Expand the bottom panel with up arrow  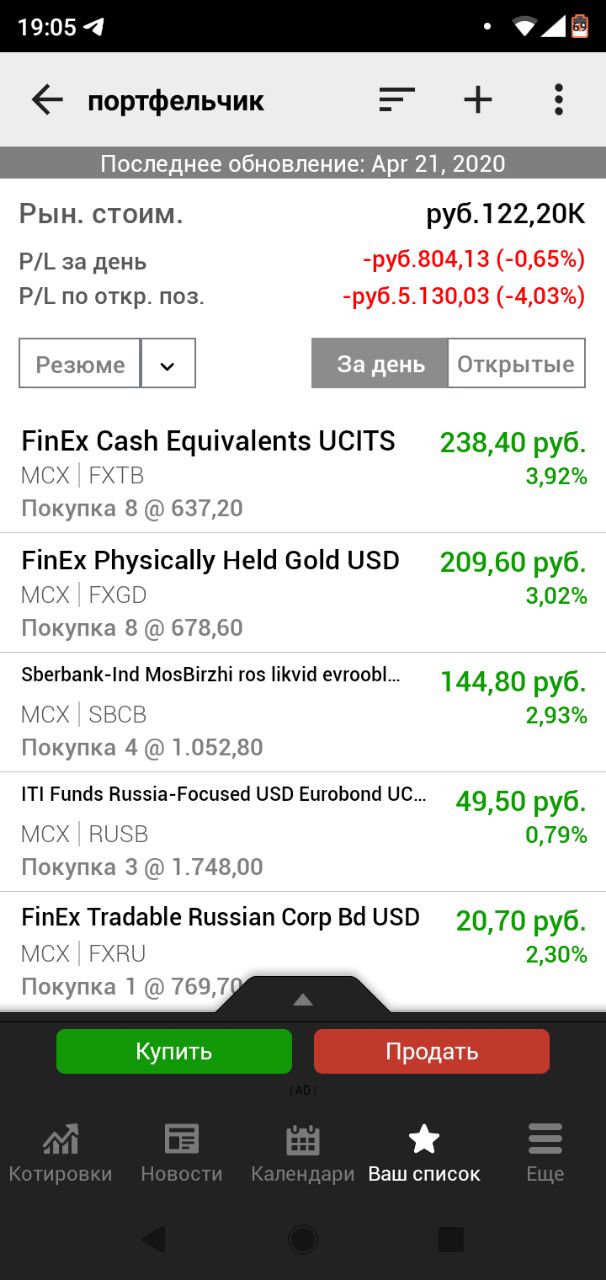(x=303, y=999)
